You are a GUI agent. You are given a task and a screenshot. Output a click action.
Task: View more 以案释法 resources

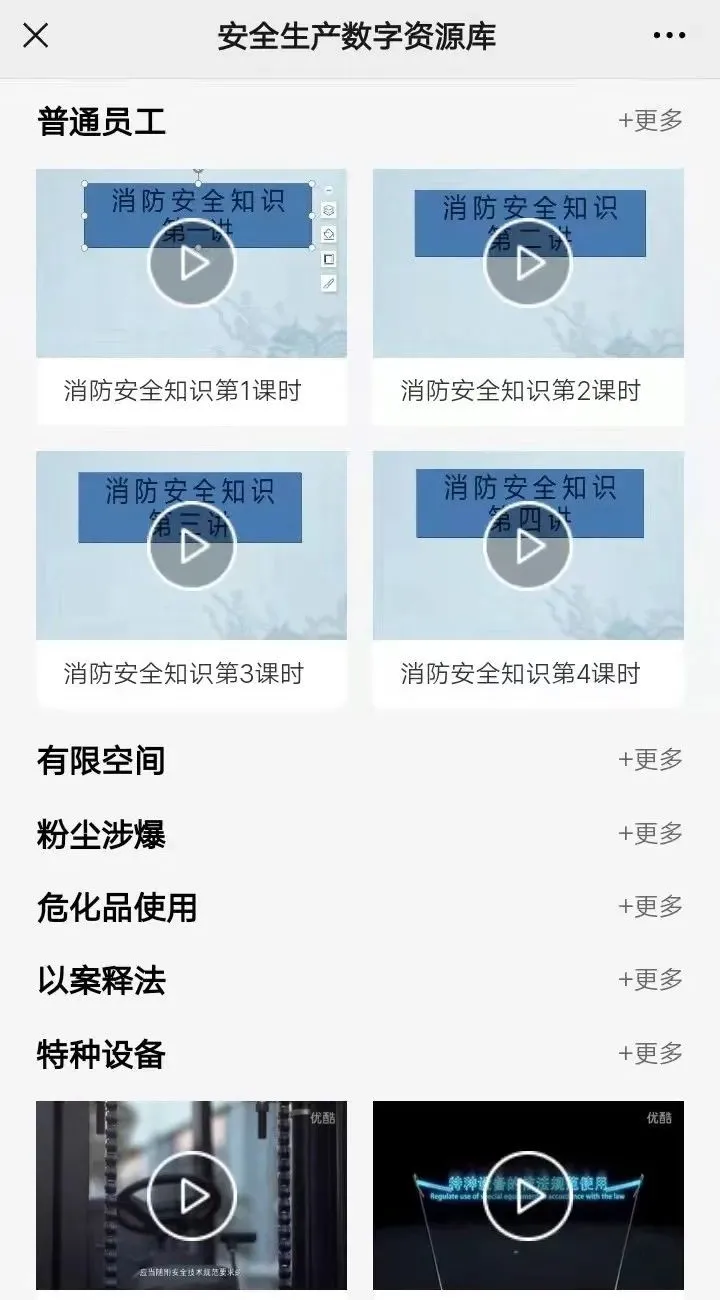tap(650, 980)
